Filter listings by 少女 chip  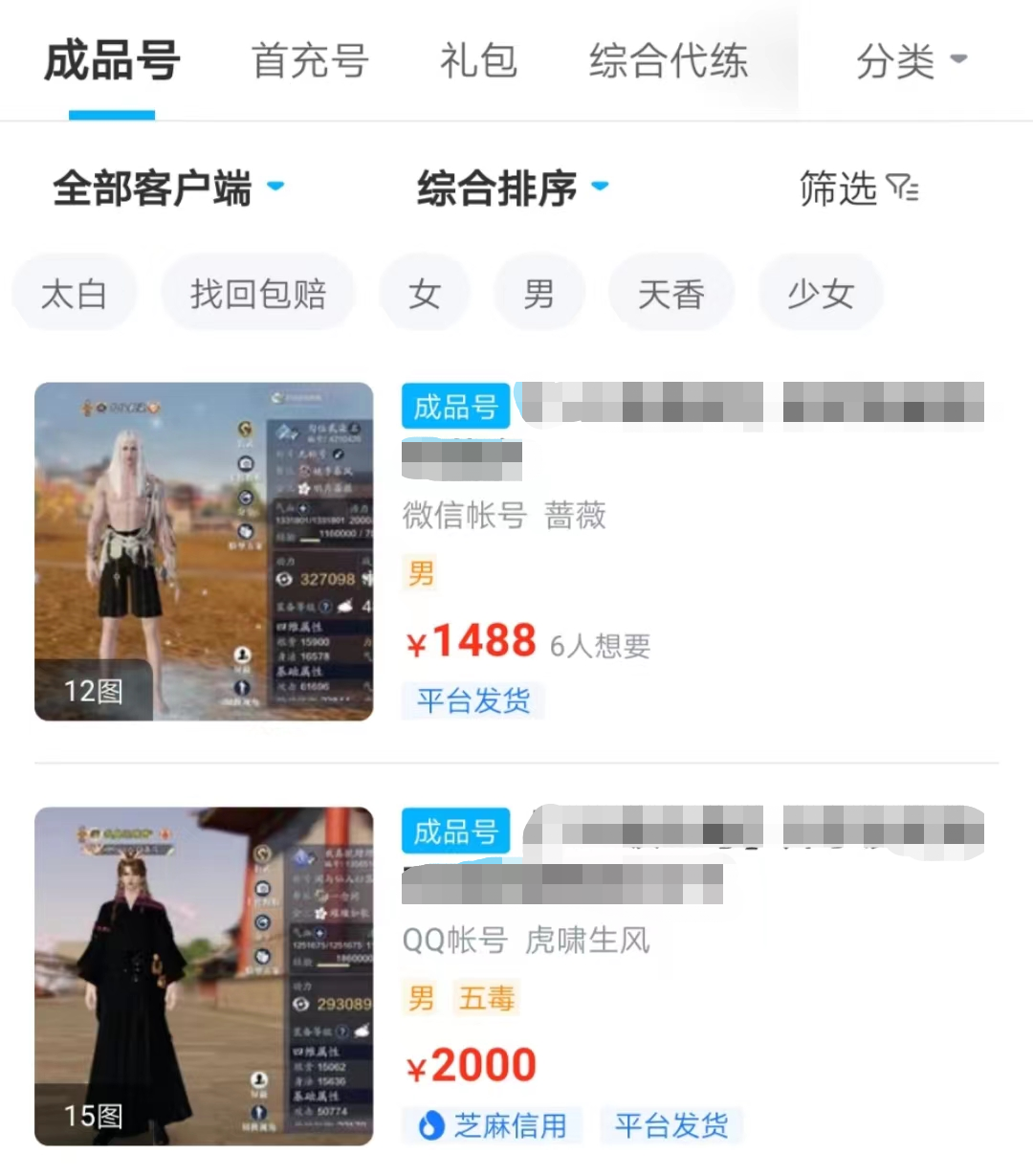pyautogui.click(x=820, y=294)
